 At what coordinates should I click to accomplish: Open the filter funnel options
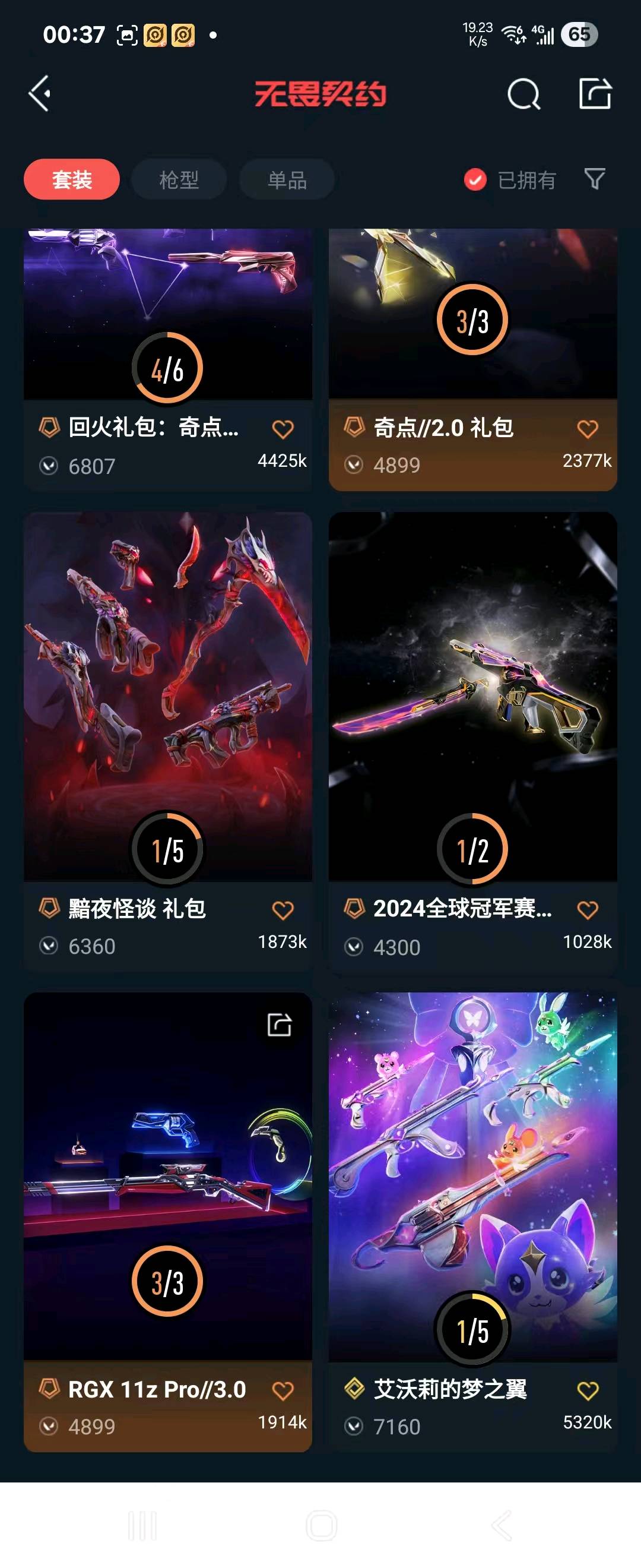tap(594, 179)
